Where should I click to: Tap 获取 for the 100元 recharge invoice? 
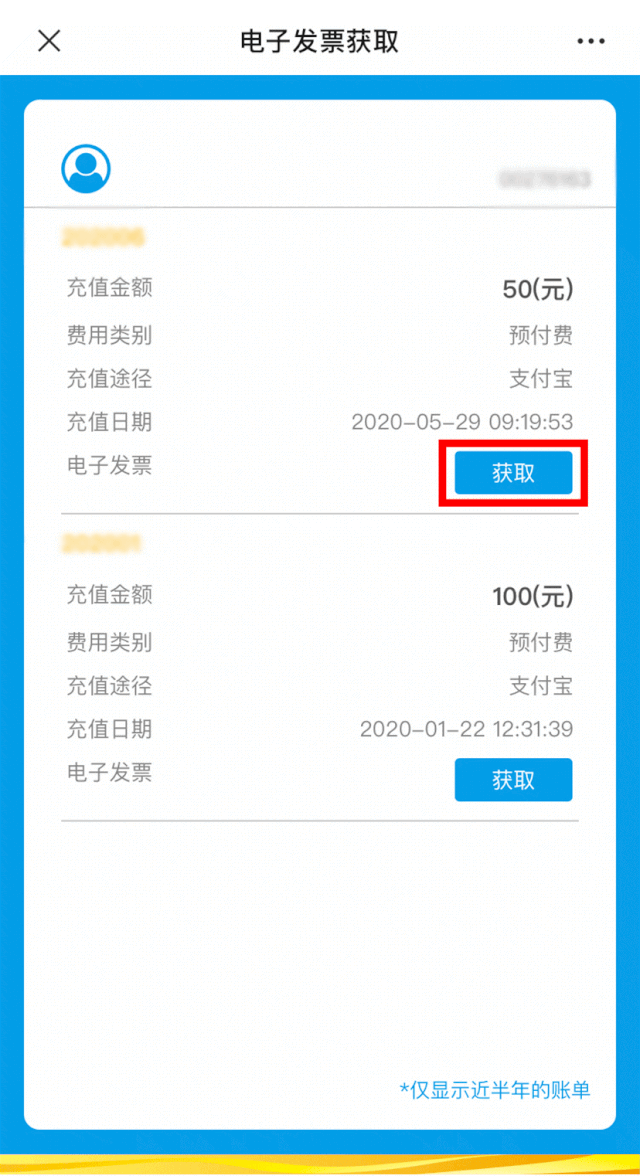(513, 780)
